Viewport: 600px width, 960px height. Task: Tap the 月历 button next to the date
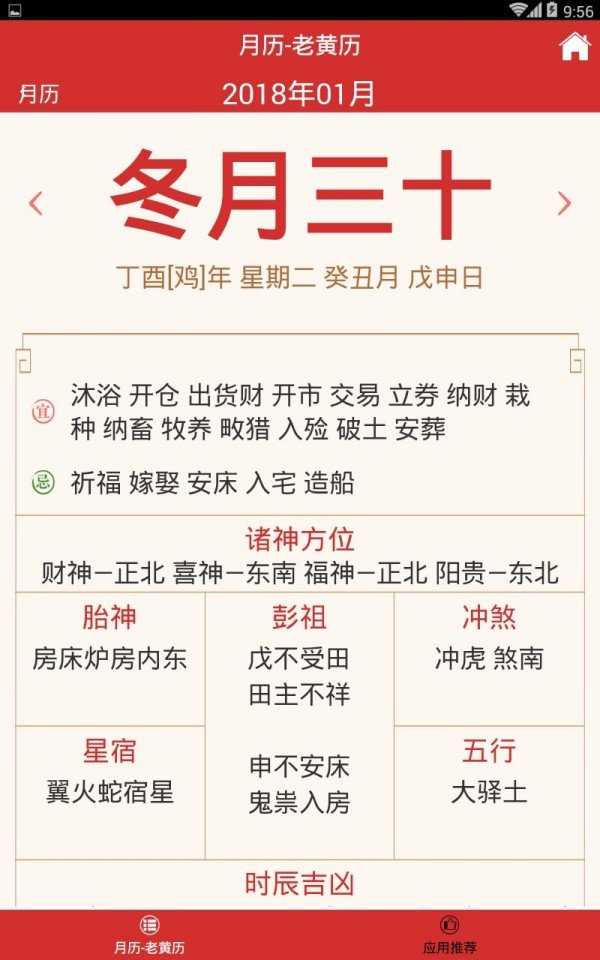pyautogui.click(x=39, y=95)
